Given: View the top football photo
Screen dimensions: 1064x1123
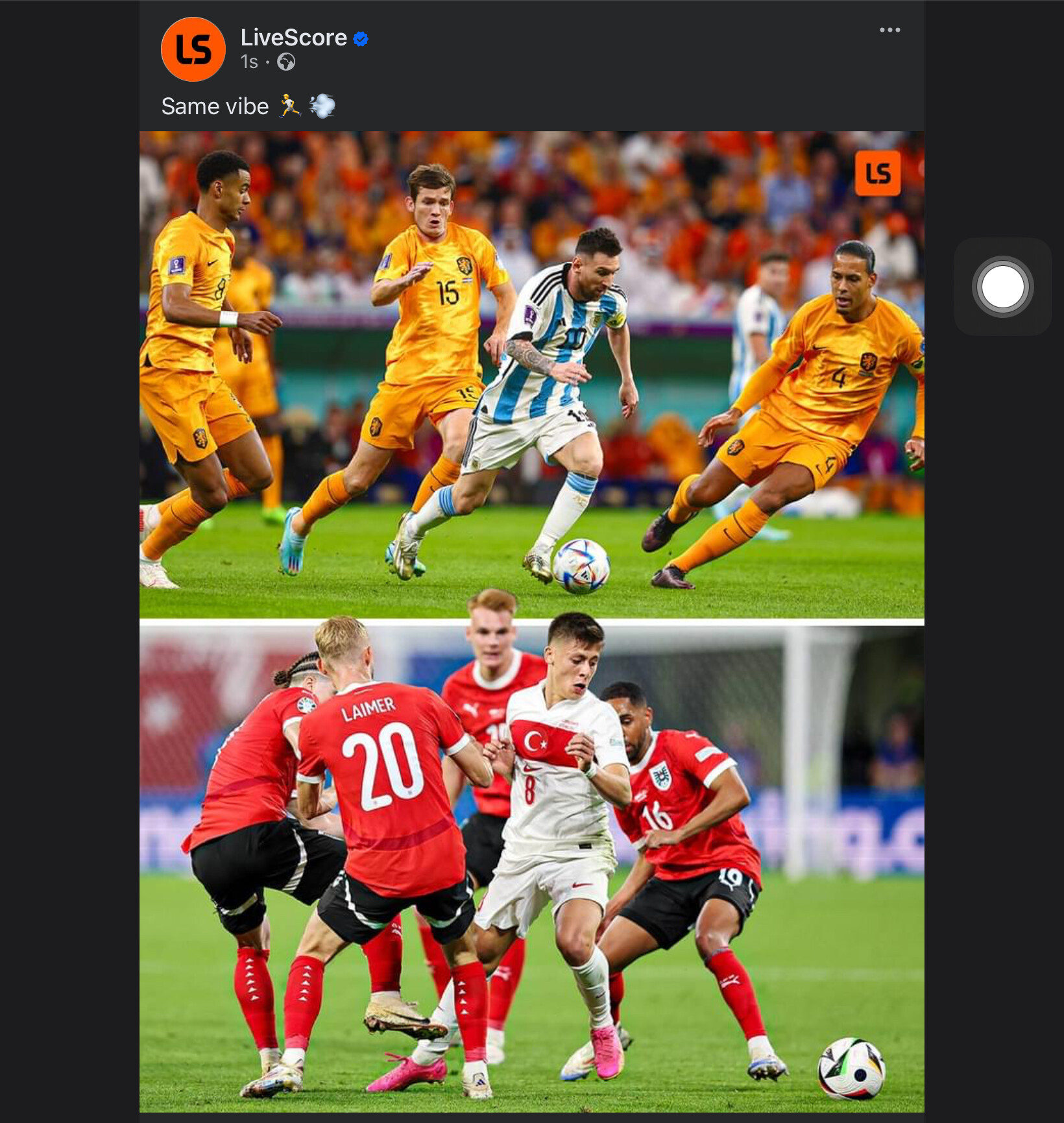Looking at the screenshot, I should (x=531, y=374).
